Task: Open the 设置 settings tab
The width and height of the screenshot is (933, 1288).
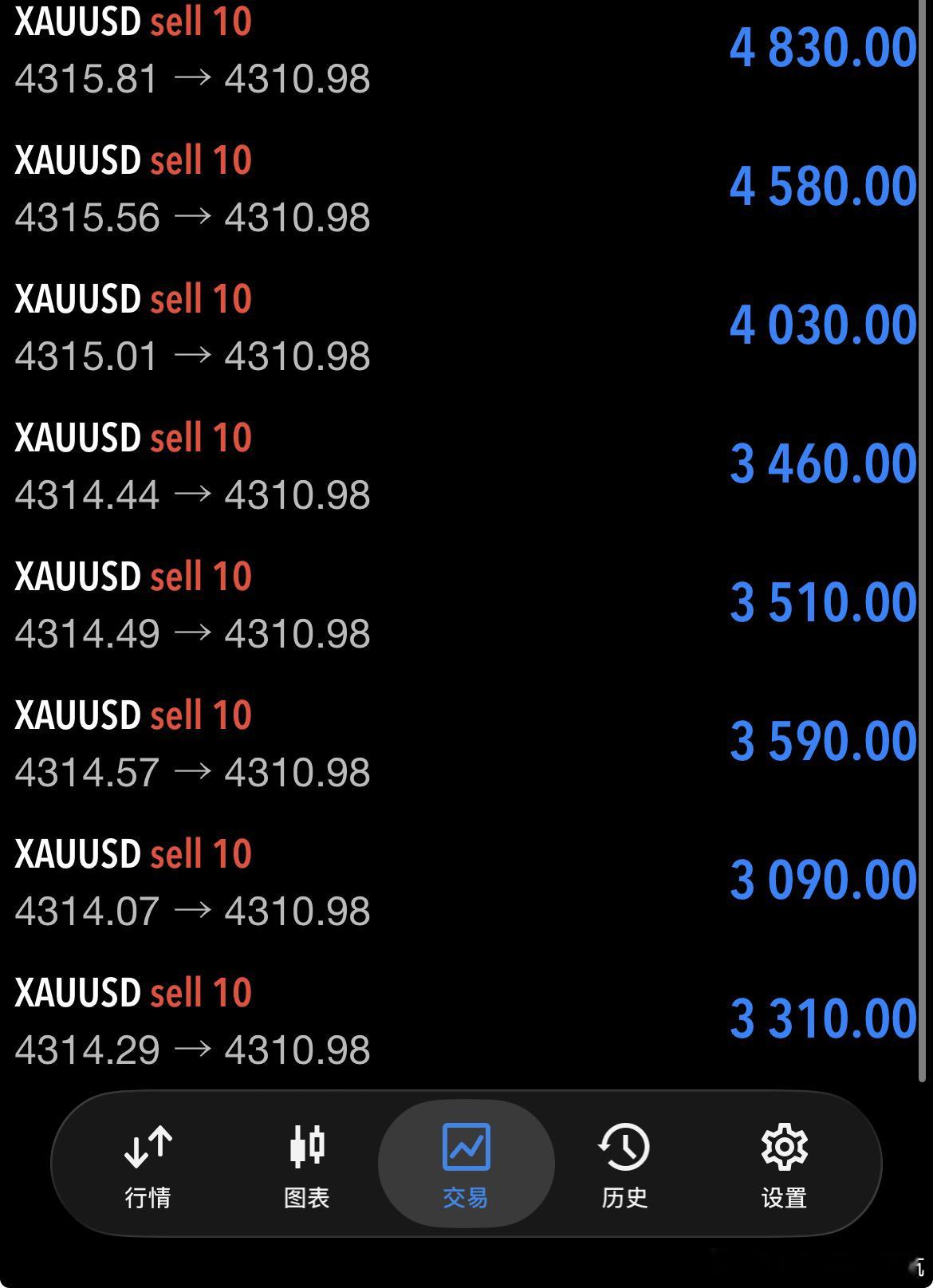Action: (x=784, y=1164)
